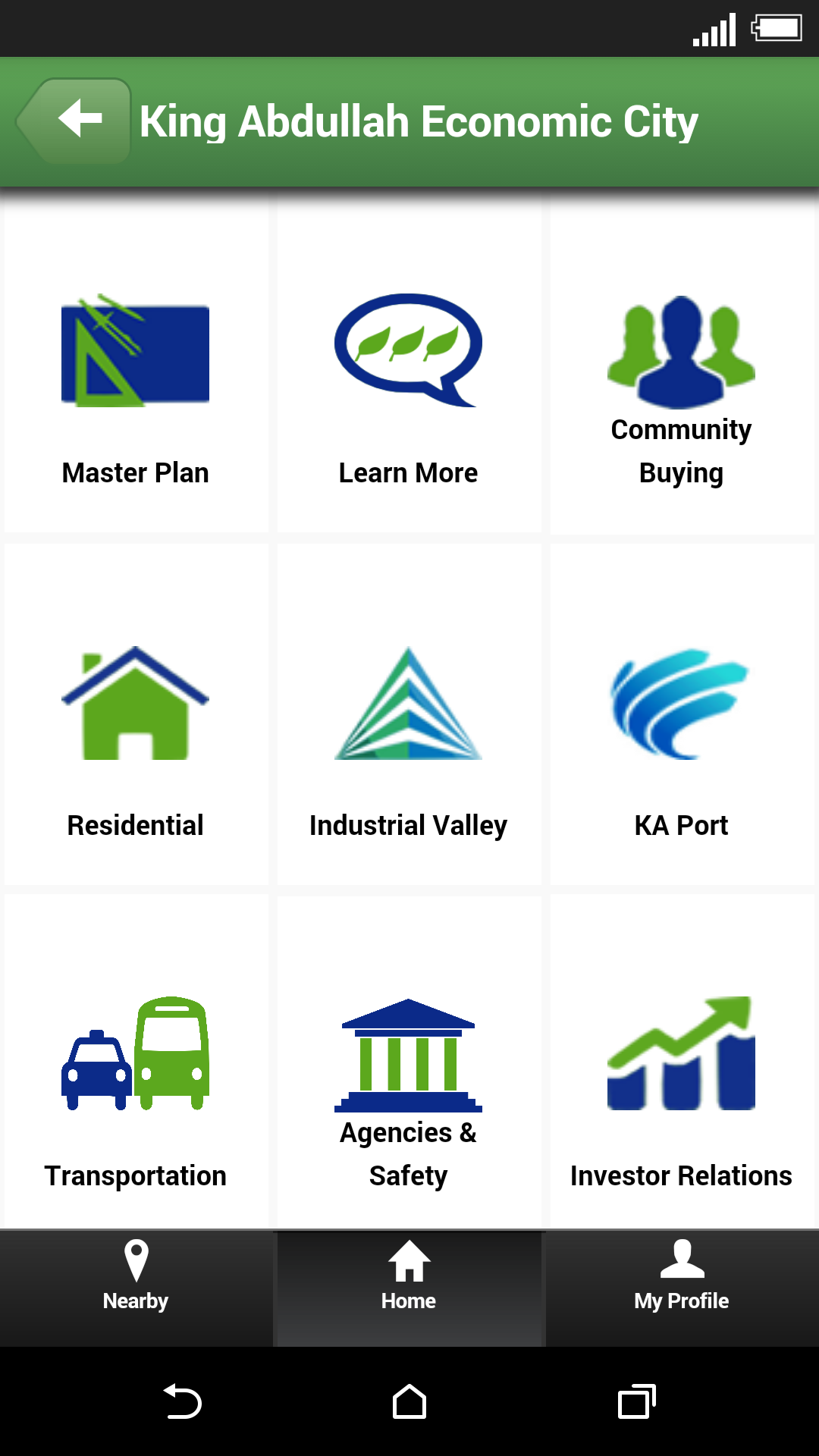Switch to the Nearby tab
819x1456 pixels.
(x=136, y=1288)
